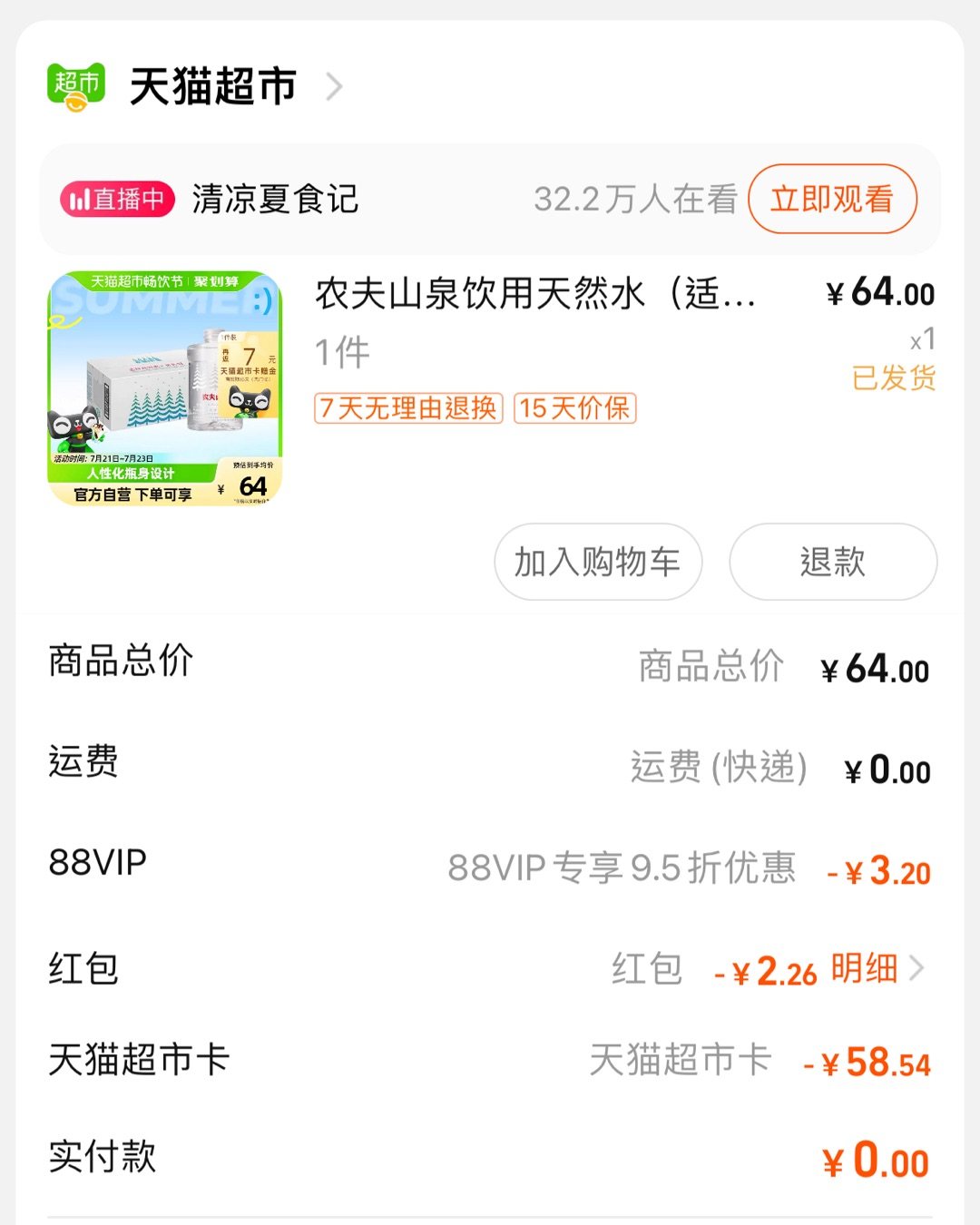Click the 88VIP 专享 9.5 折优惠 discount row

tap(622, 868)
